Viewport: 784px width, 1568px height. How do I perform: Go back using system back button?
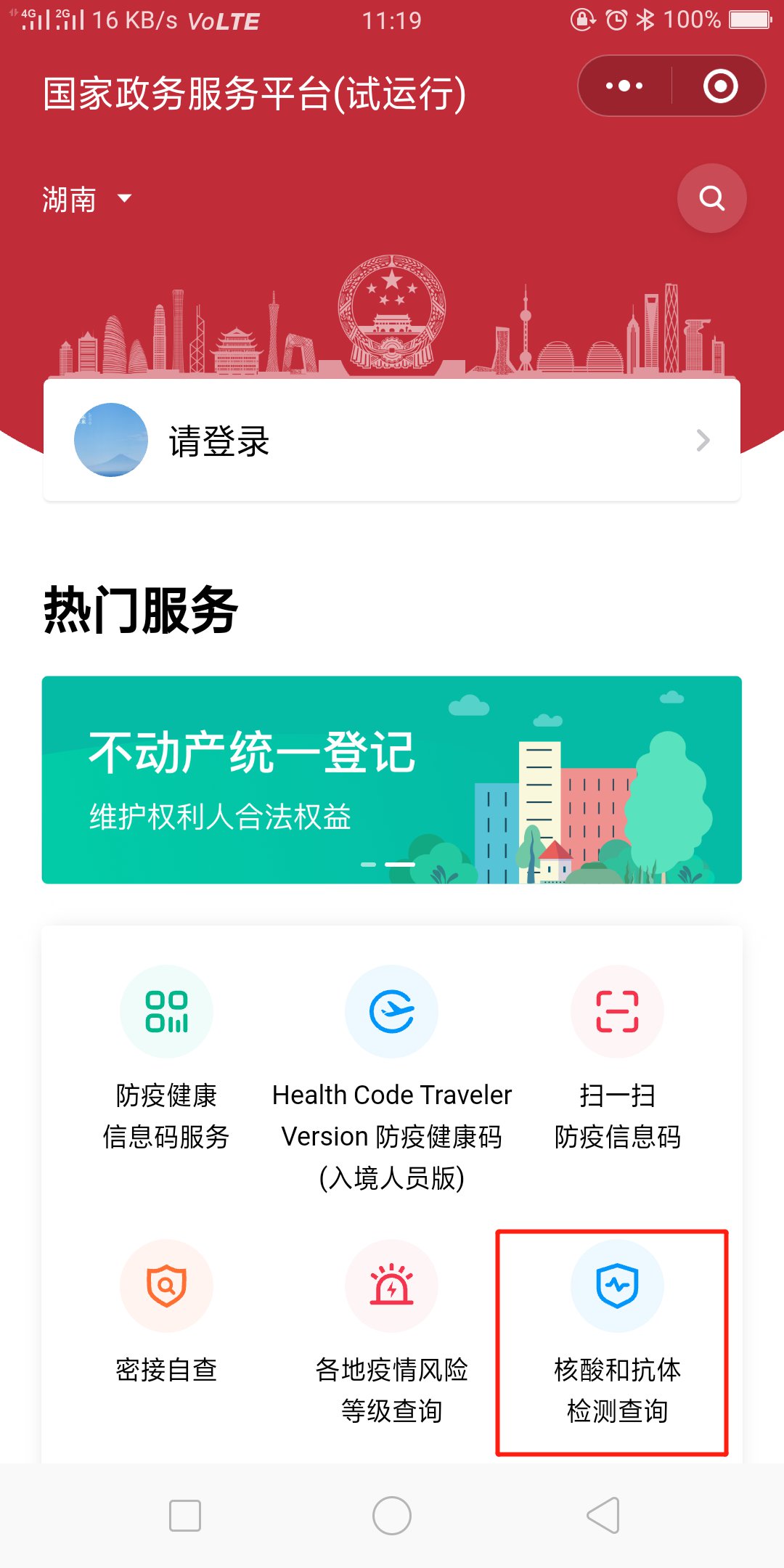[603, 1516]
